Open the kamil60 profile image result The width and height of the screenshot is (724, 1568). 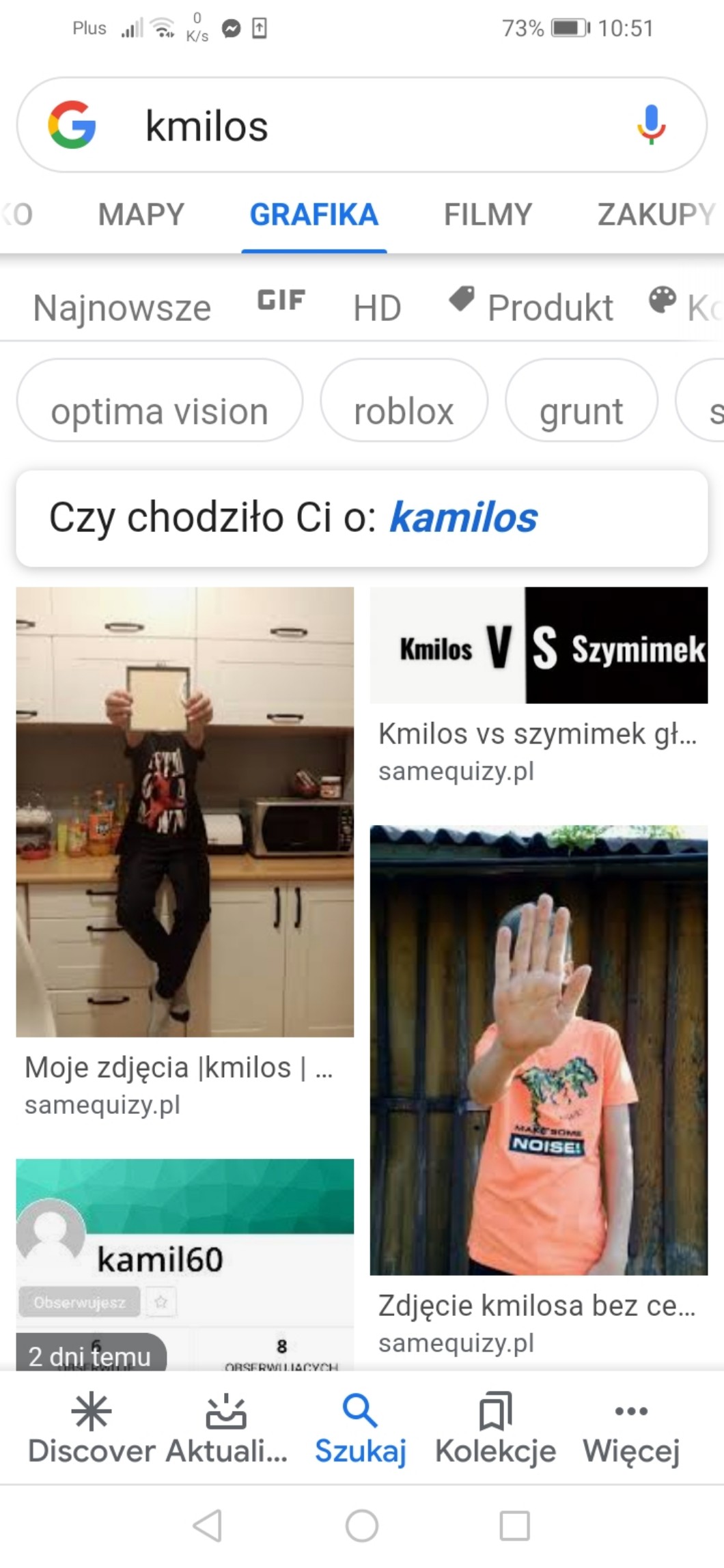(184, 1263)
